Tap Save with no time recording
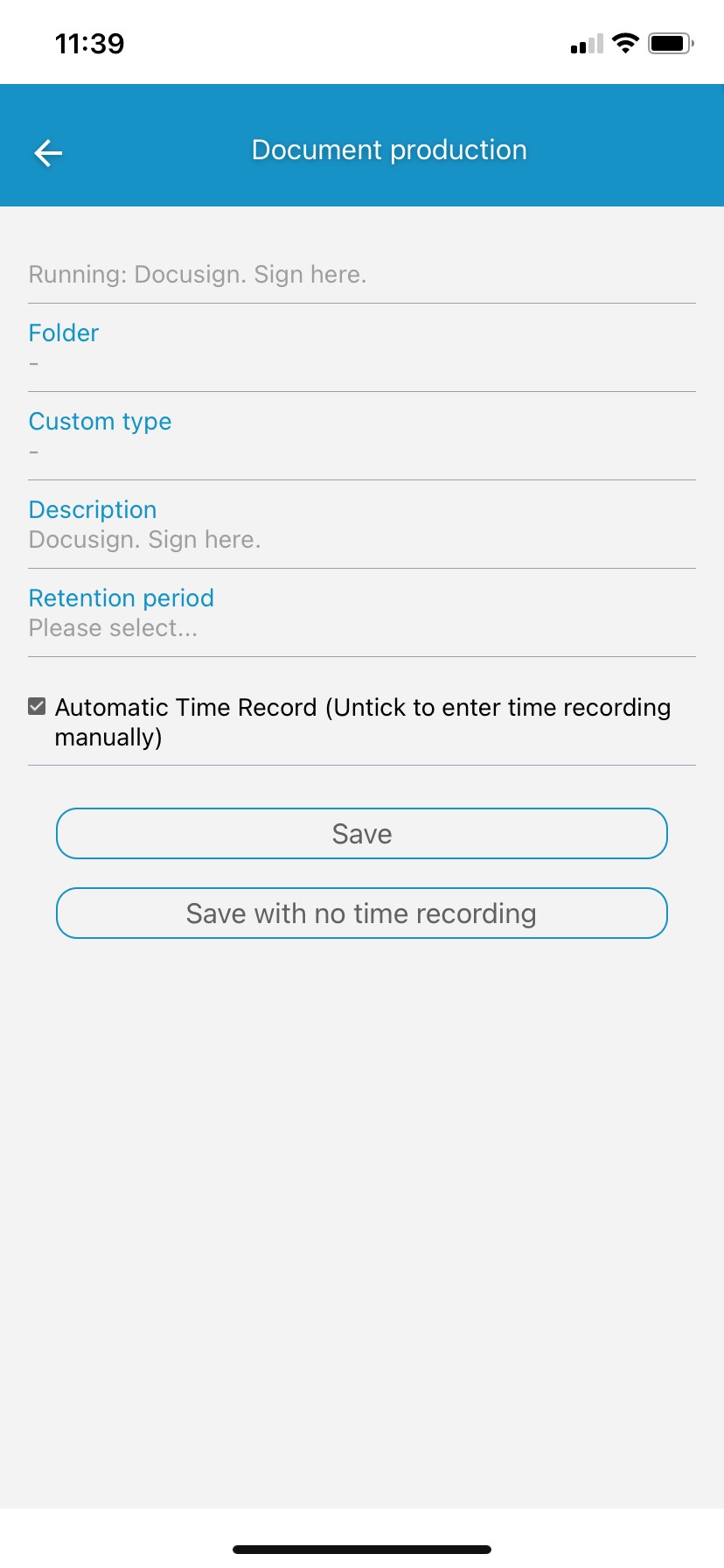 tap(361, 913)
